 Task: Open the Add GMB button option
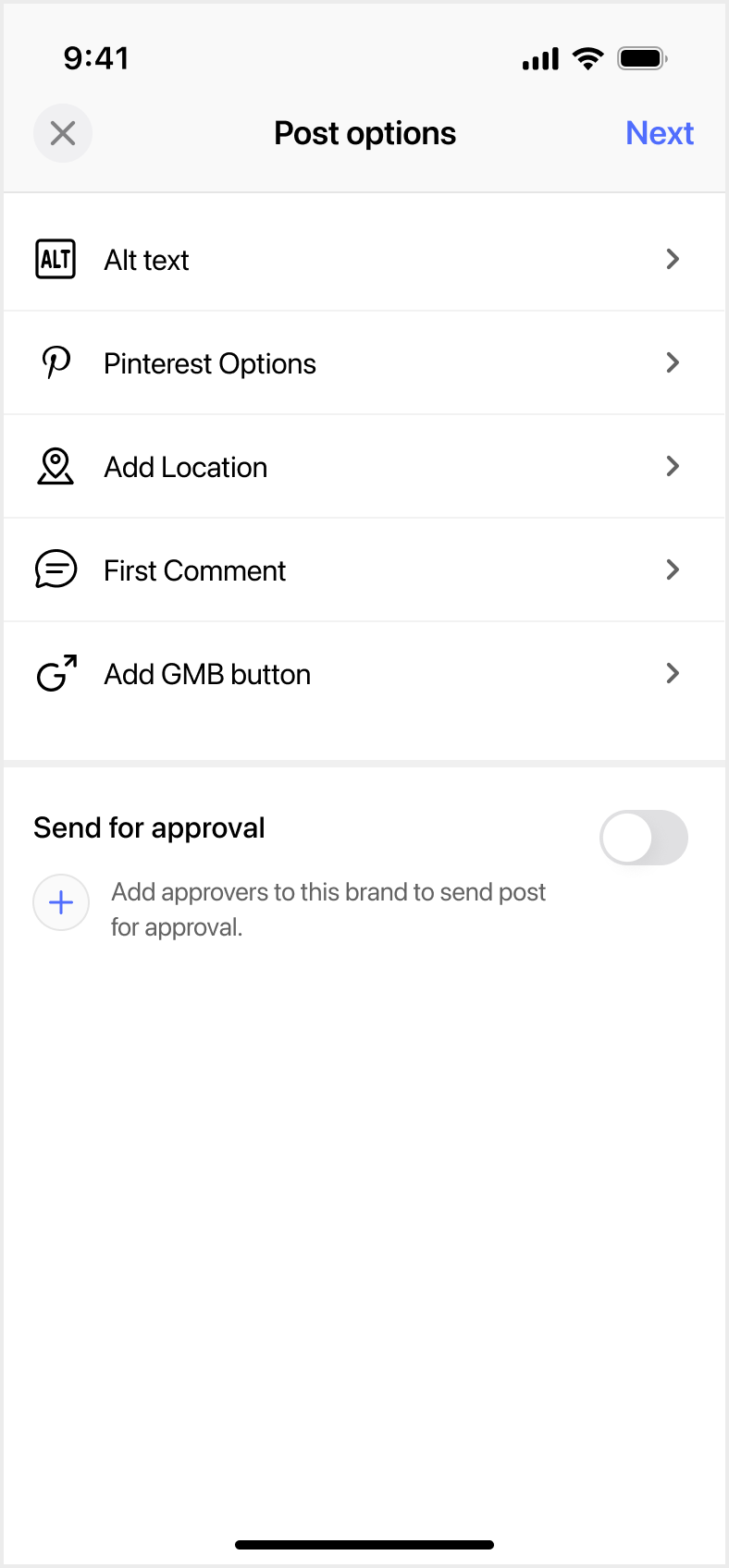364,674
